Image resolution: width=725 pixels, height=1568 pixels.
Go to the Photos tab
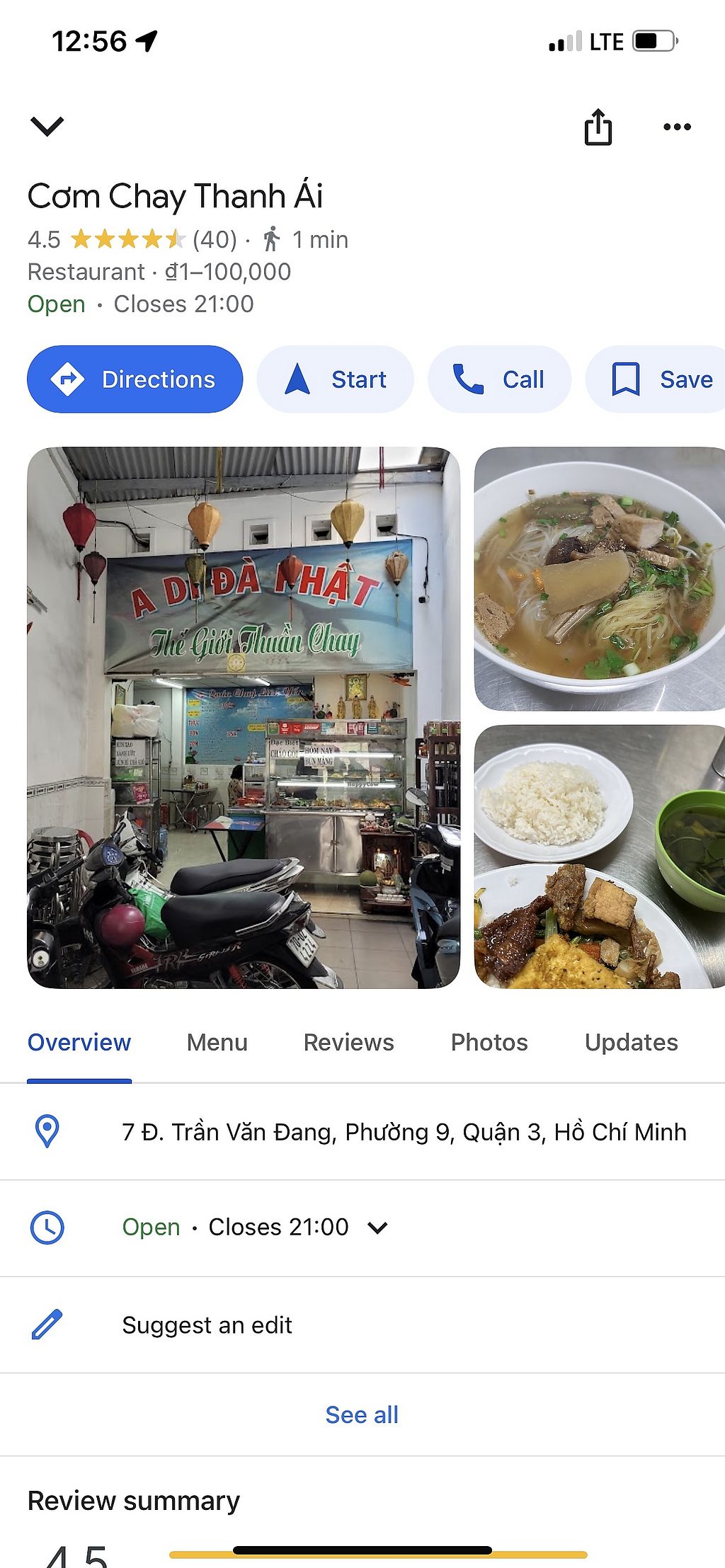(x=489, y=1042)
